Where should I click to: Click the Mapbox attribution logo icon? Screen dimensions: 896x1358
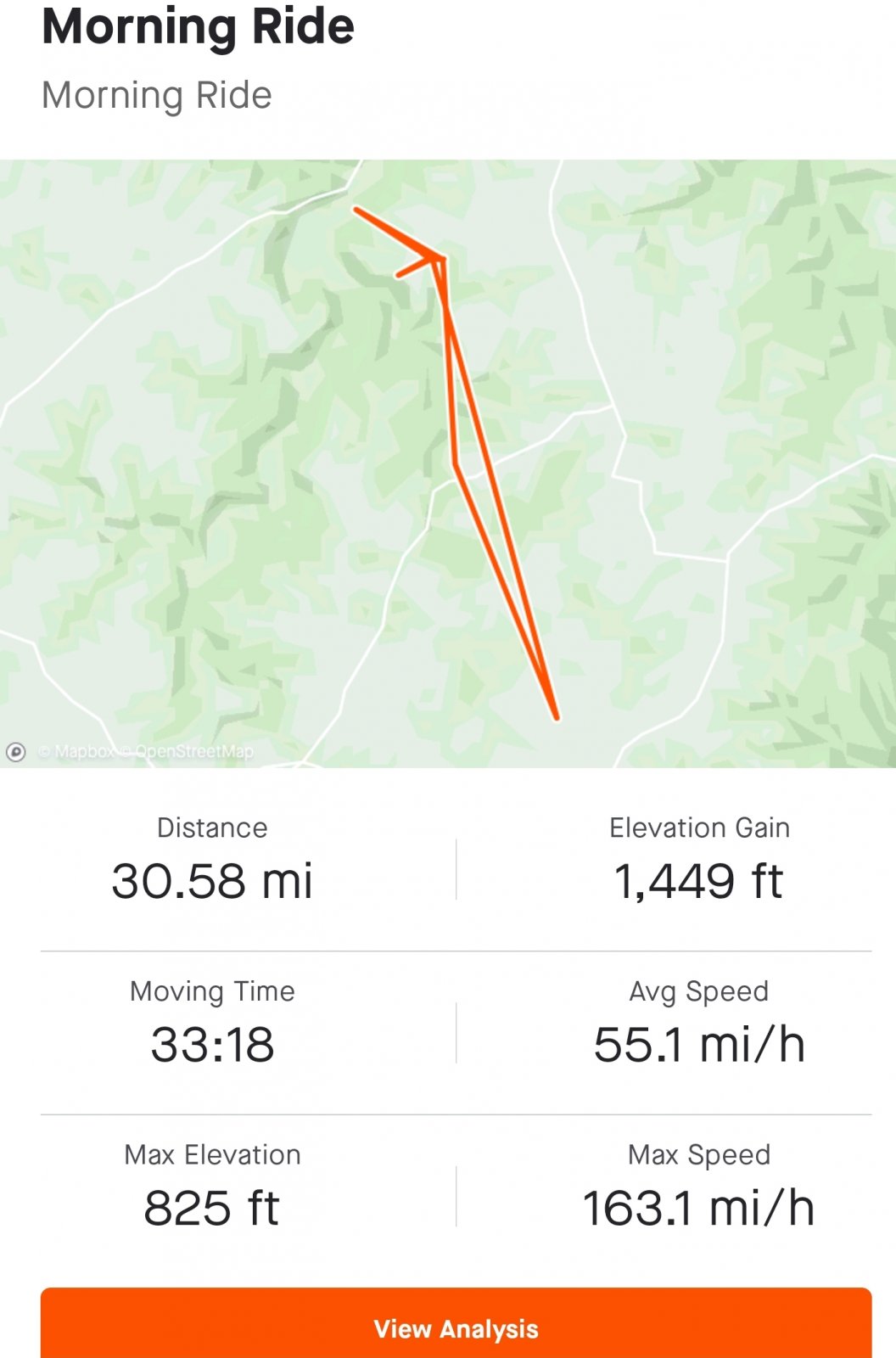pyautogui.click(x=17, y=751)
